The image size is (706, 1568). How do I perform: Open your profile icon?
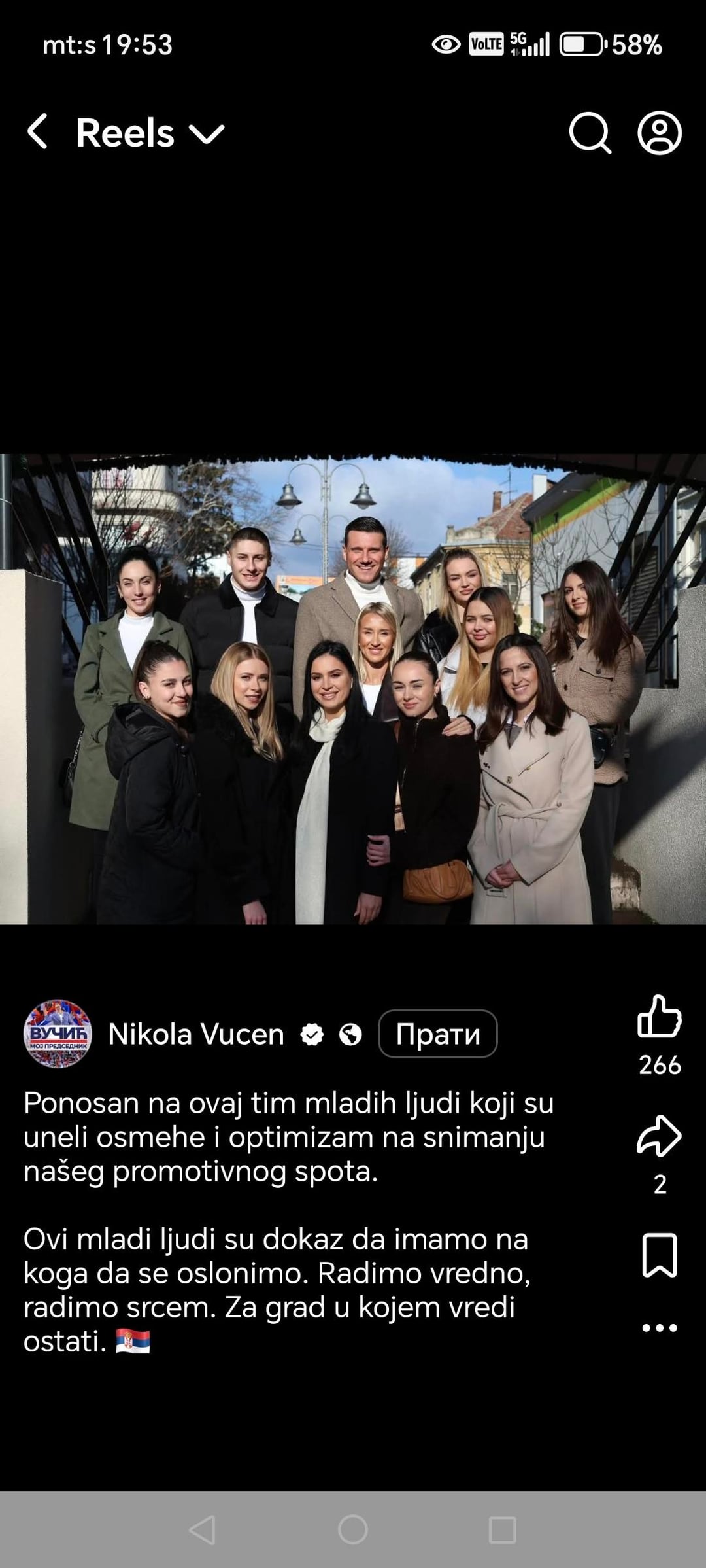coord(659,133)
